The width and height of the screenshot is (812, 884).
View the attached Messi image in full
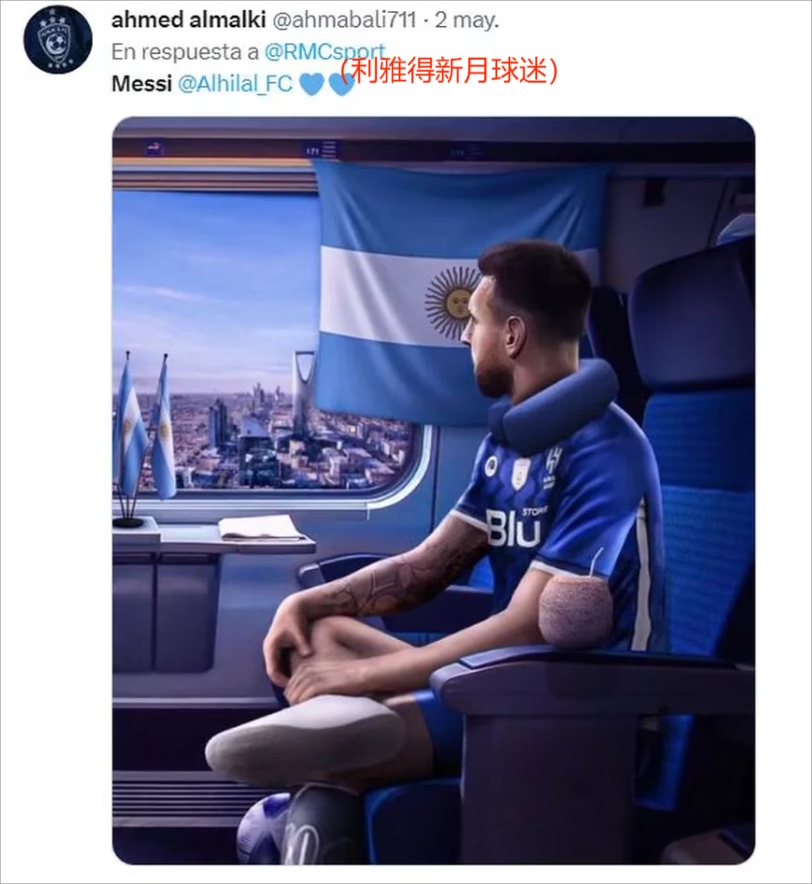click(432, 490)
